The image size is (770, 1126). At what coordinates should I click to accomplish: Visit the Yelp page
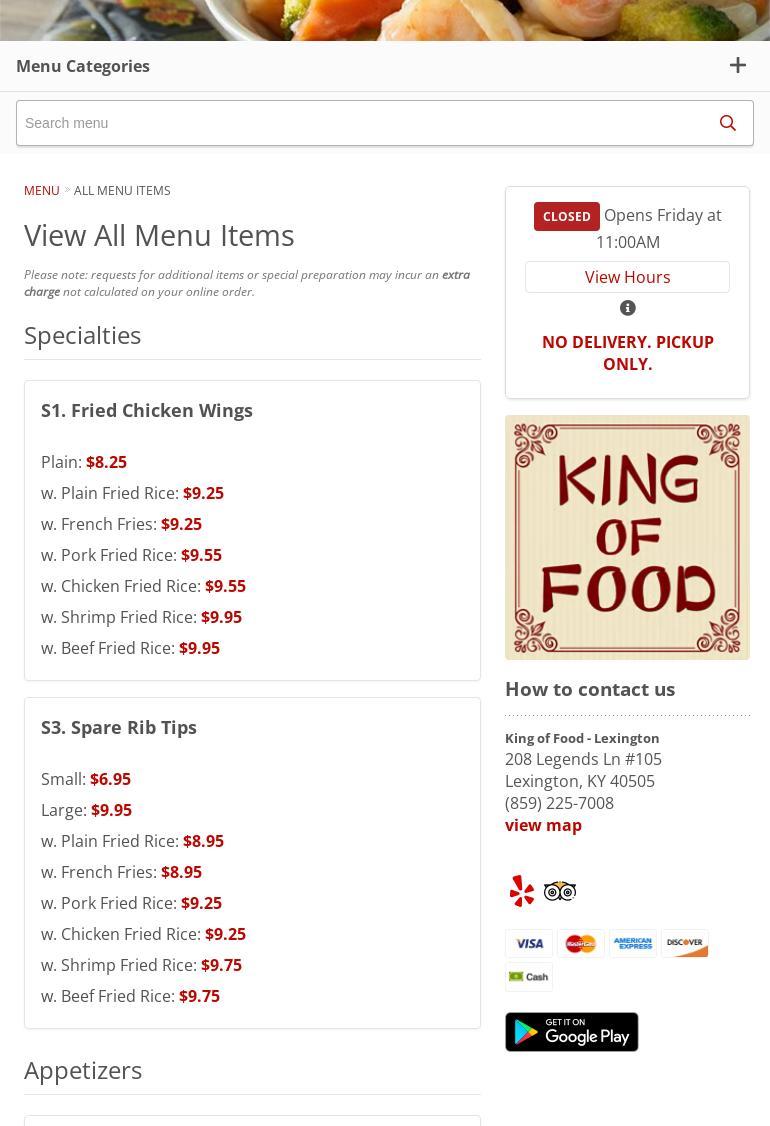522,890
